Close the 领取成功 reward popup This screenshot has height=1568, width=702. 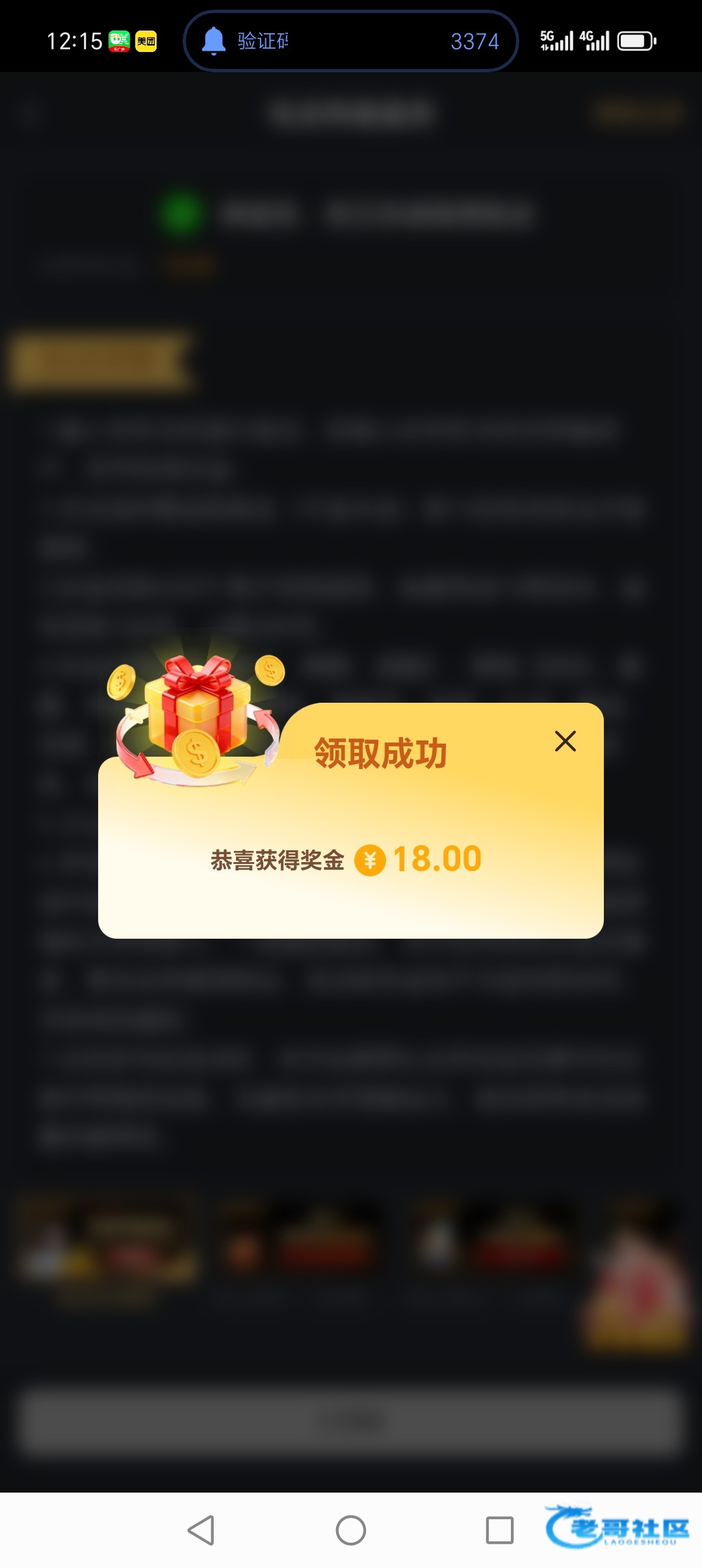point(565,741)
